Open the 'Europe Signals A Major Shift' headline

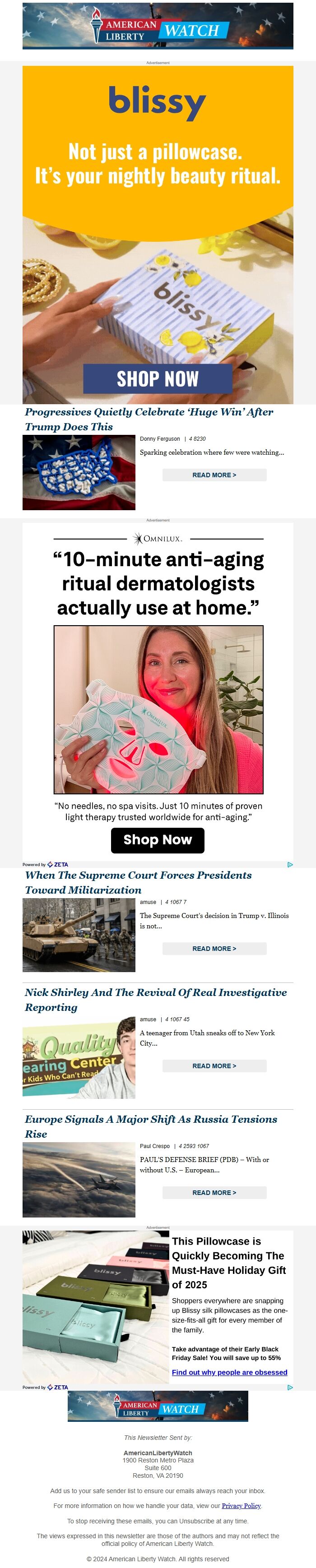tap(150, 1126)
